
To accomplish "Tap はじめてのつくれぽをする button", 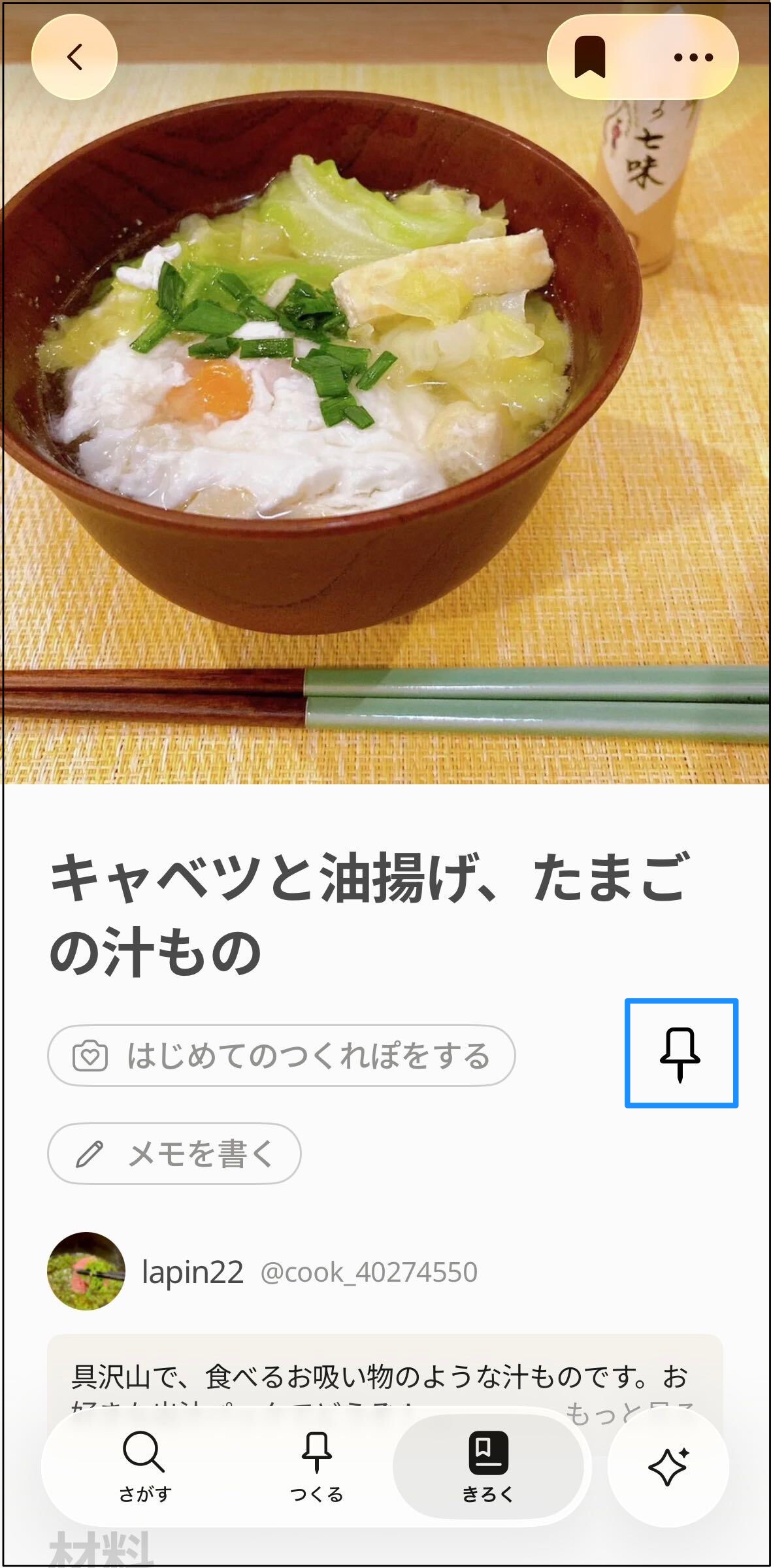I will [281, 1056].
